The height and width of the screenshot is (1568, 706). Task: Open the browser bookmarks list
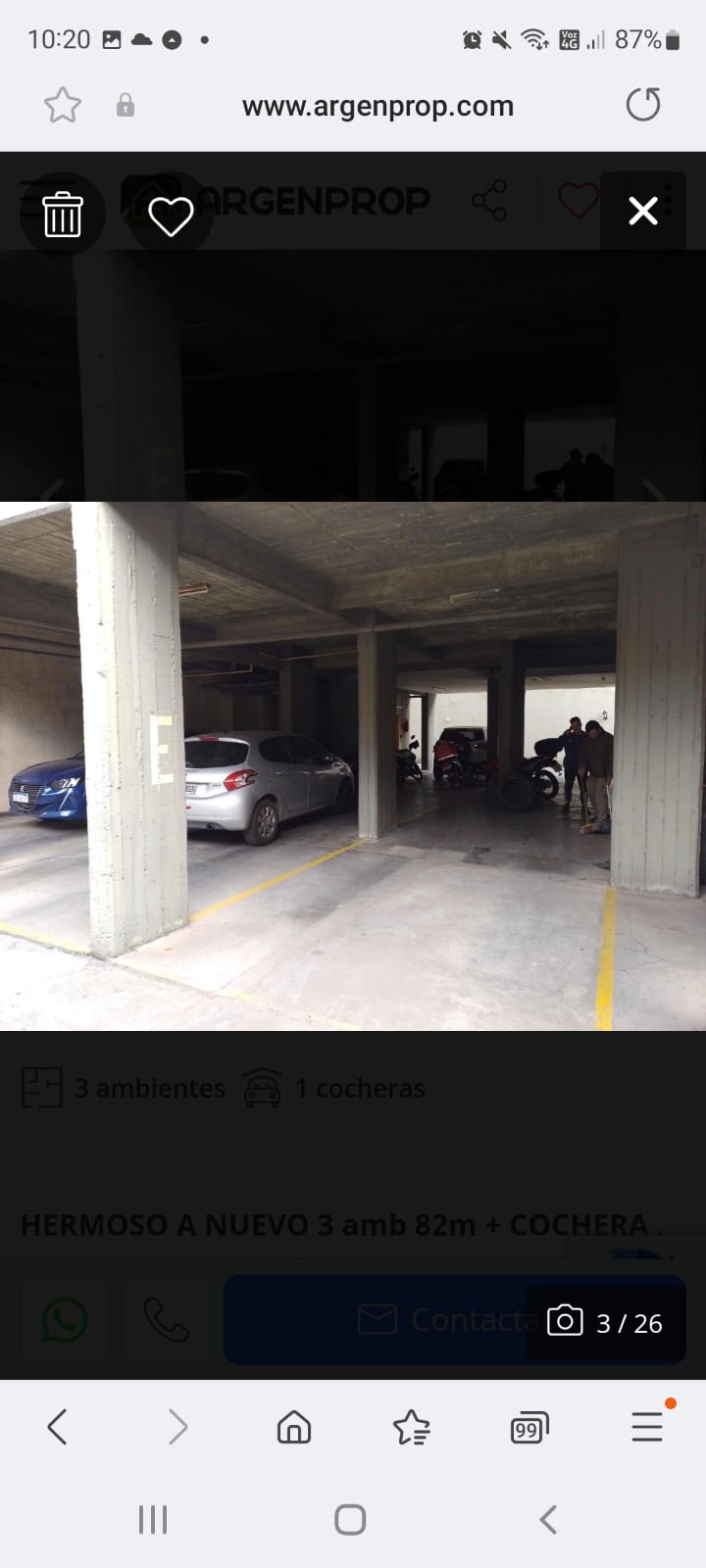pyautogui.click(x=412, y=1428)
